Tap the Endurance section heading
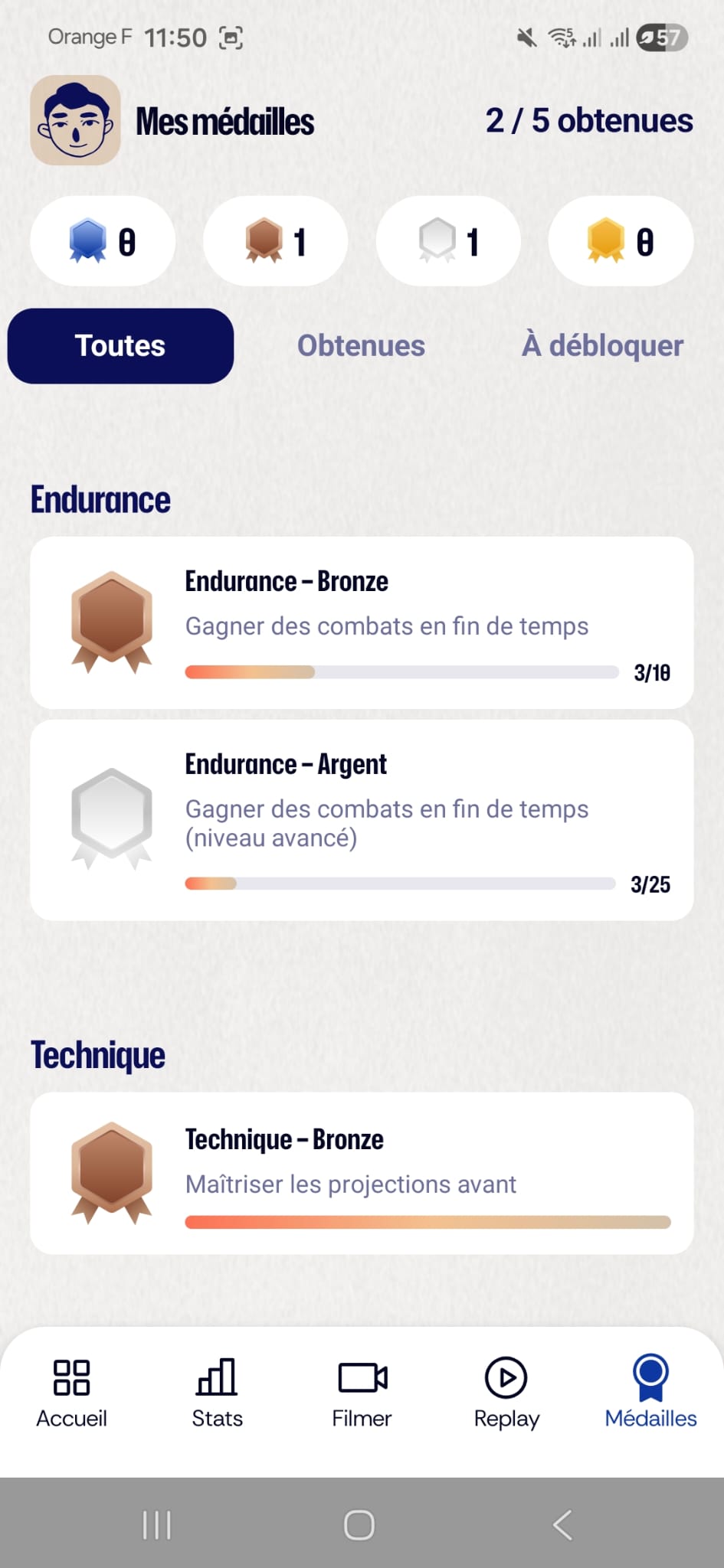This screenshot has height=1568, width=724. (100, 498)
